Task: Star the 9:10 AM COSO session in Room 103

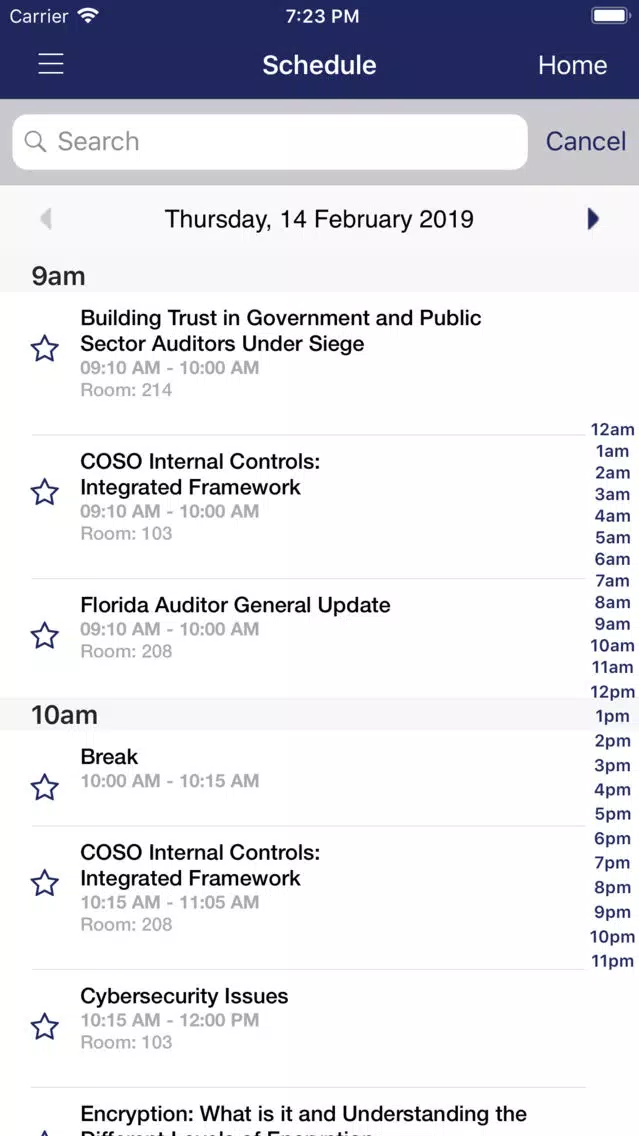Action: click(45, 493)
